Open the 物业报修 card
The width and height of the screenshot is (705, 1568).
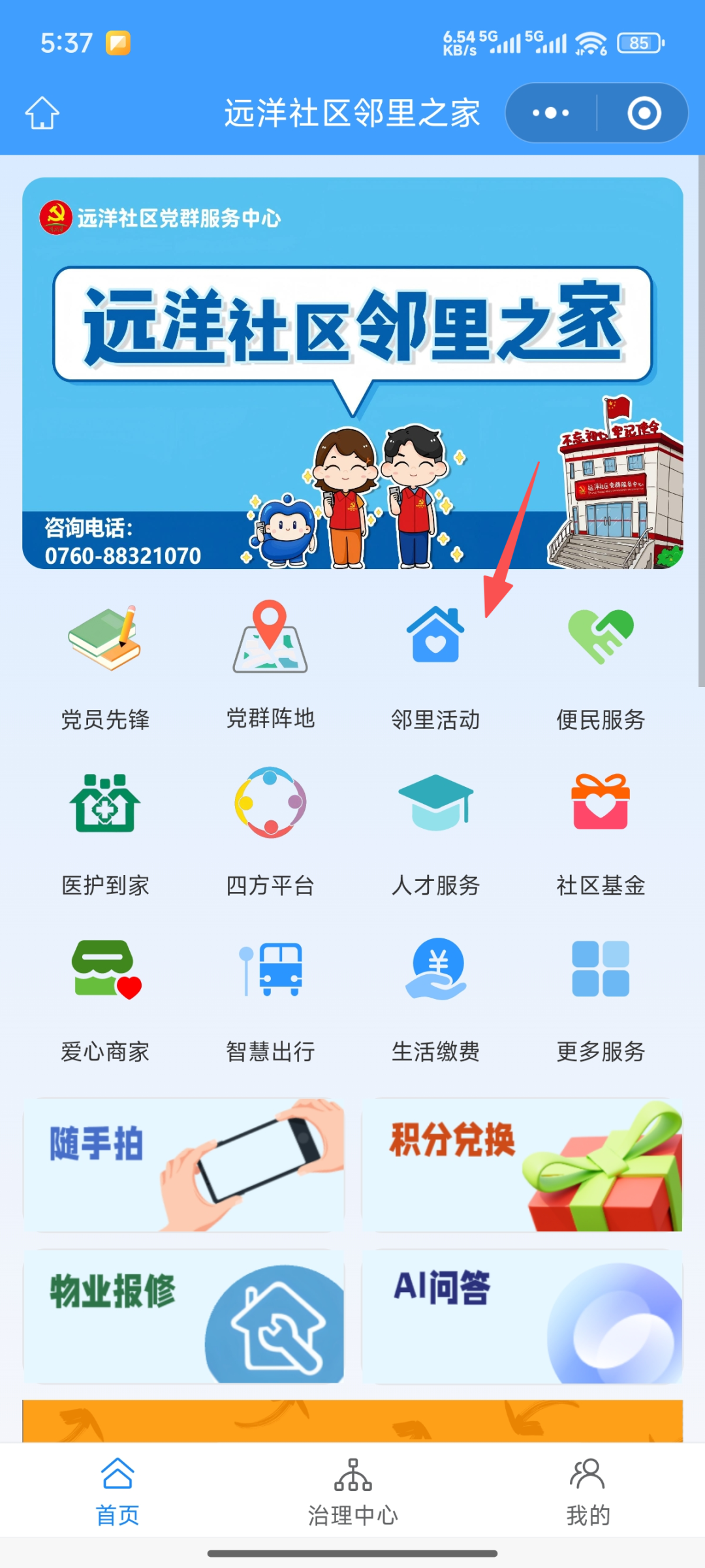click(183, 1316)
